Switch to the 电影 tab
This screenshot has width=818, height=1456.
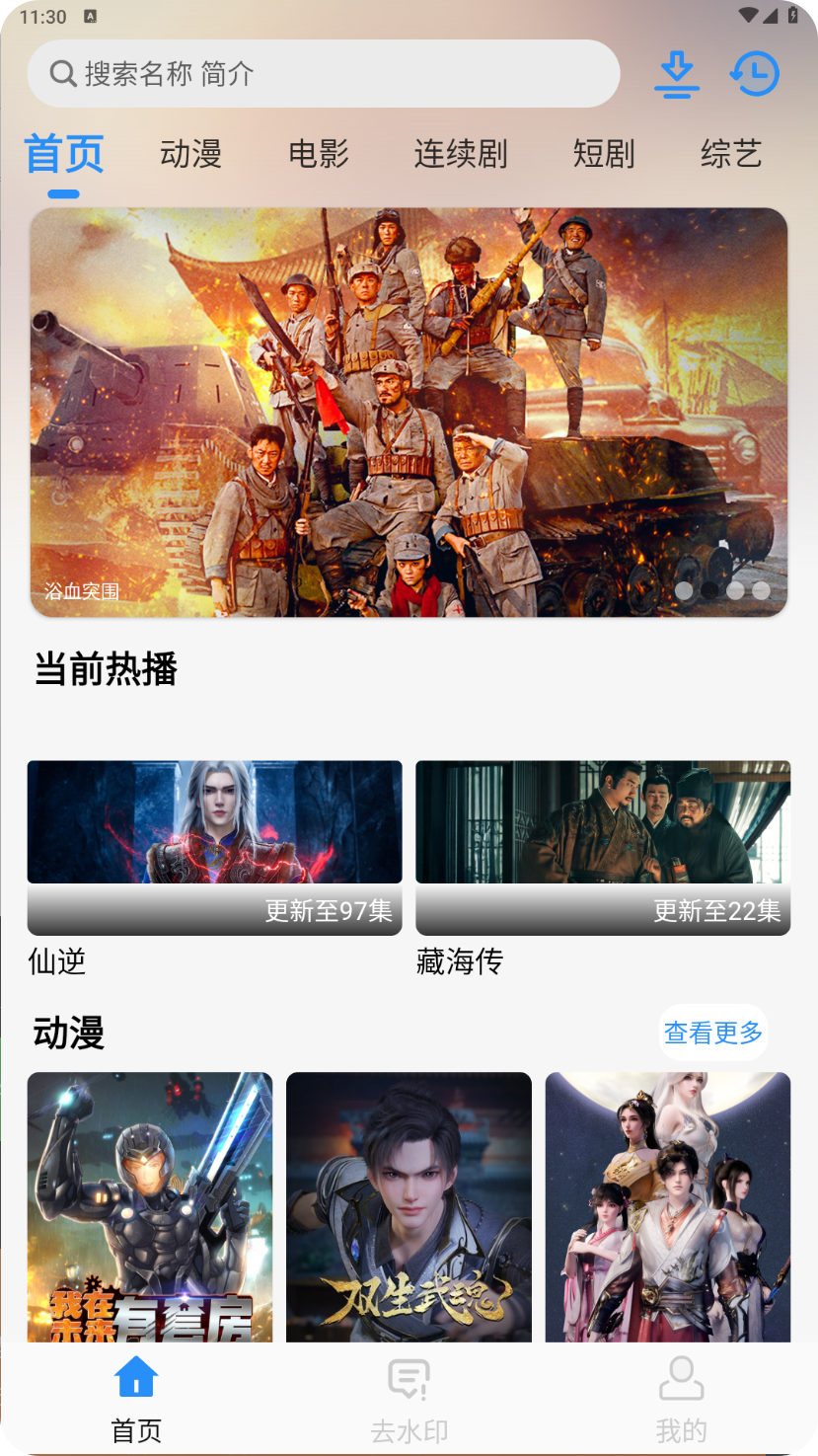319,154
